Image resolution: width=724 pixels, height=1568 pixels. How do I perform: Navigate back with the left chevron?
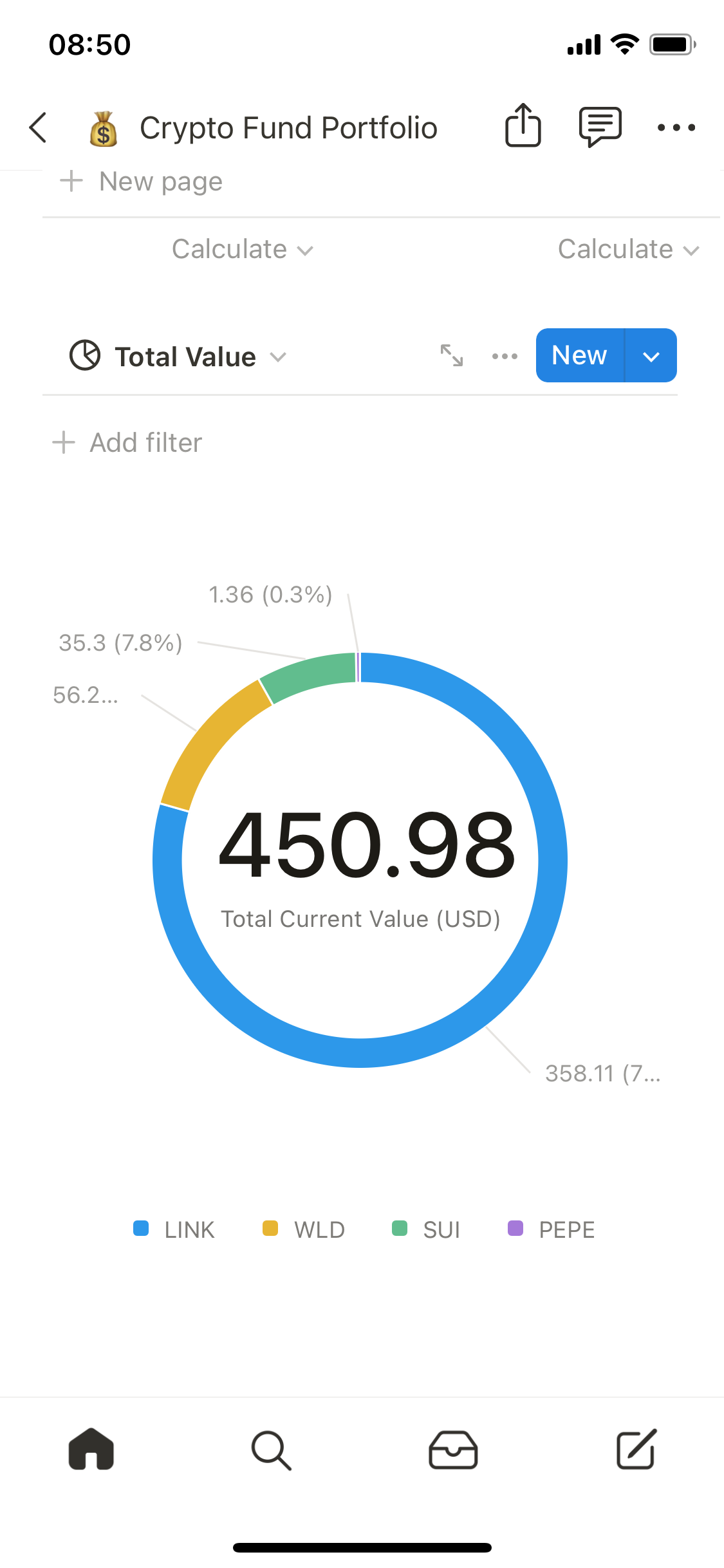pos(37,127)
